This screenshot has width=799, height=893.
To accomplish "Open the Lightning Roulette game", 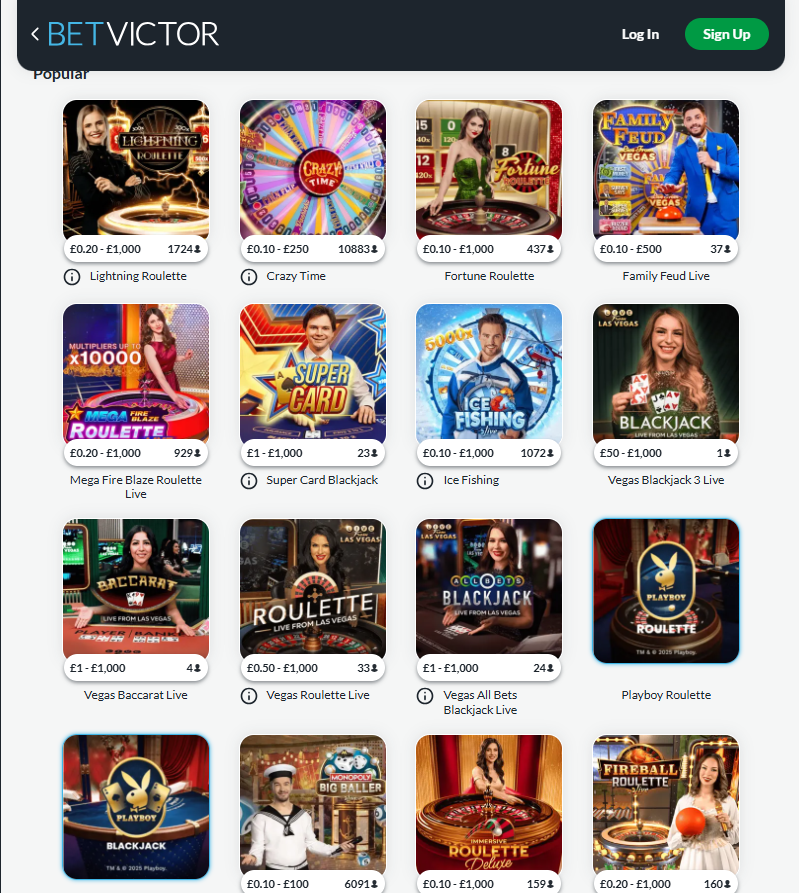I will (136, 168).
